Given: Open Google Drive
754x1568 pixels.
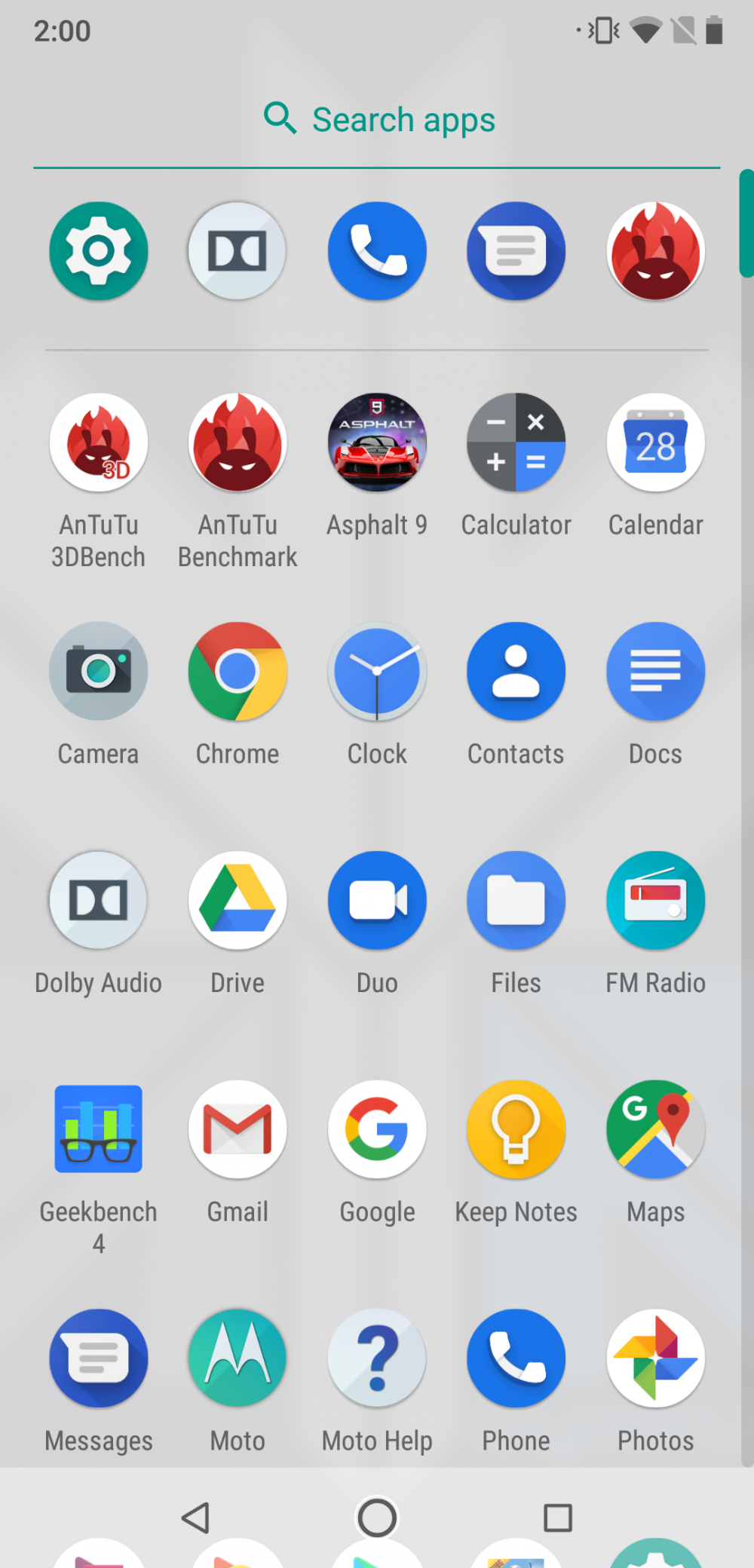Looking at the screenshot, I should pyautogui.click(x=238, y=900).
